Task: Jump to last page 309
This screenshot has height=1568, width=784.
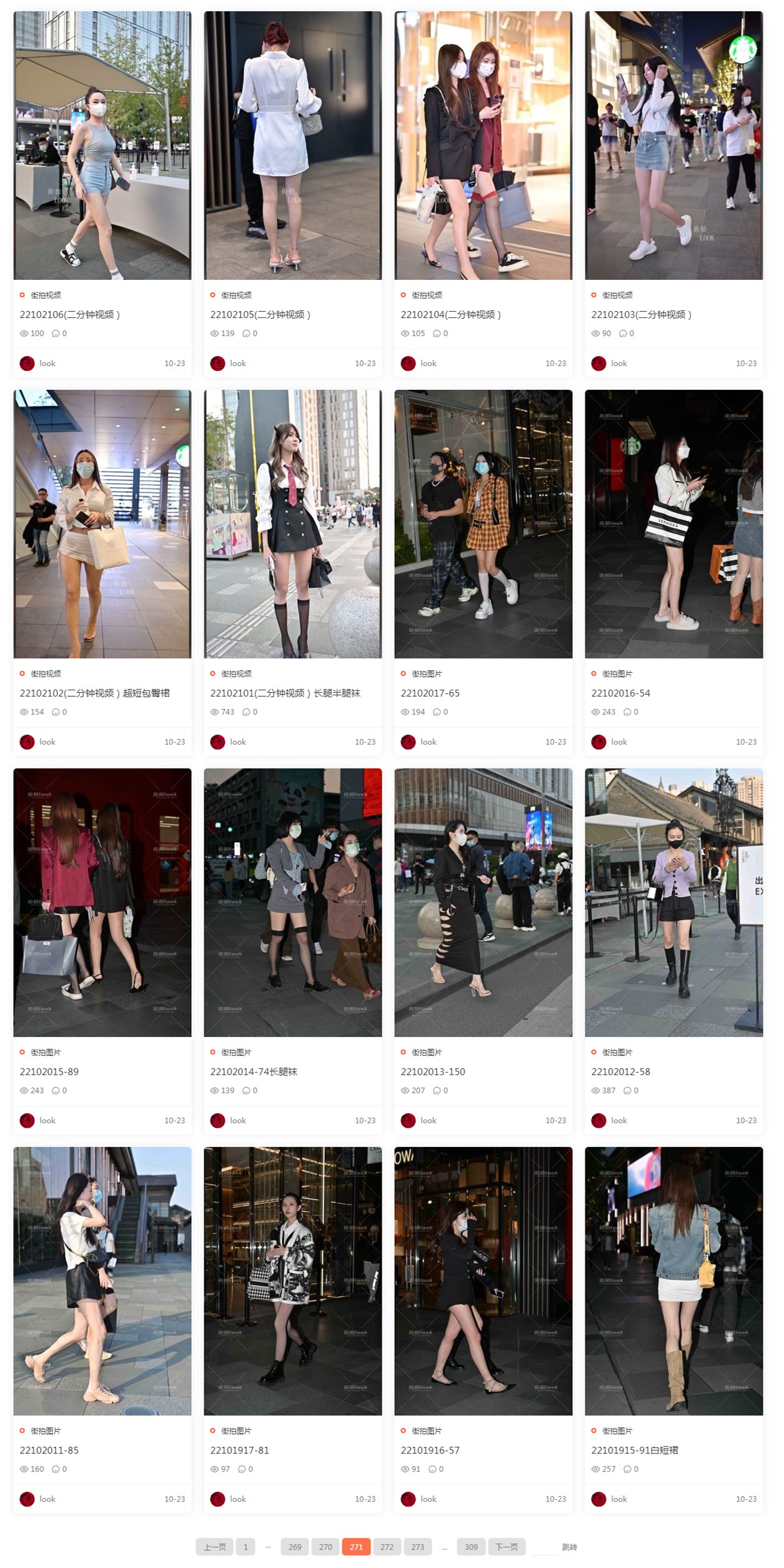Action: [471, 1547]
